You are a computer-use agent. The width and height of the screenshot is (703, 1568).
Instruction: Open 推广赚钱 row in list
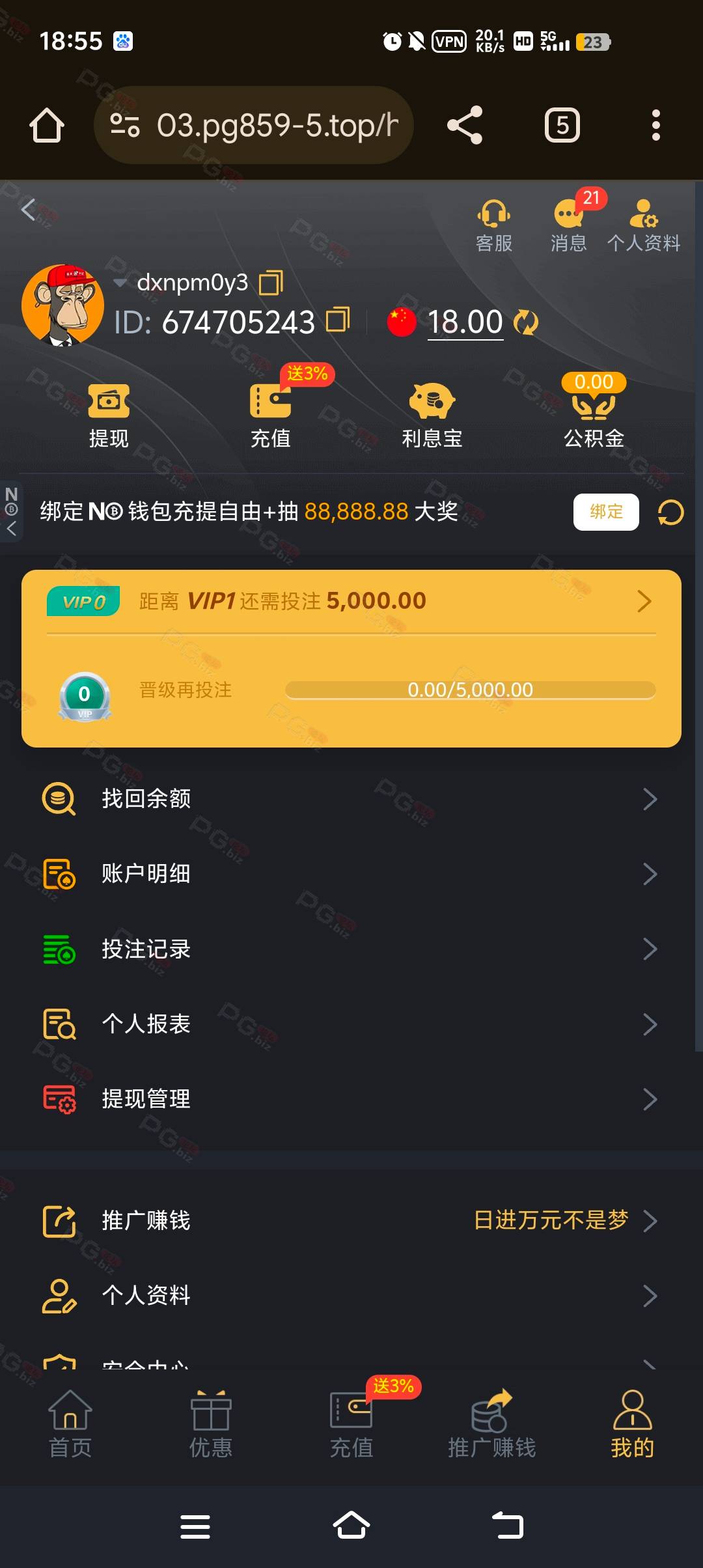[351, 1220]
